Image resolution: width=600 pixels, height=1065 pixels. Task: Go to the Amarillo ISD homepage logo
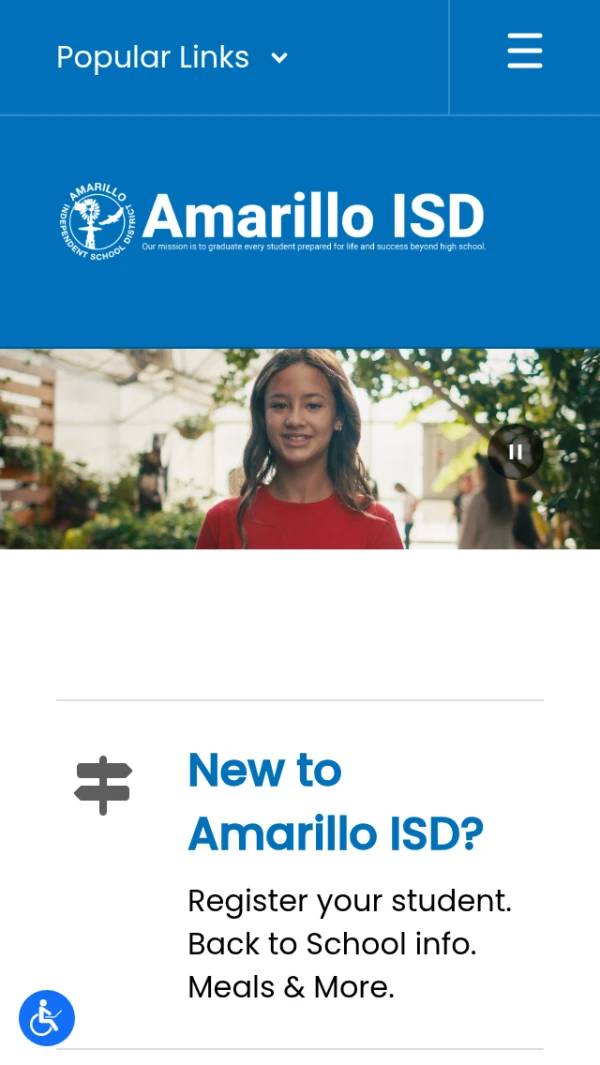272,222
